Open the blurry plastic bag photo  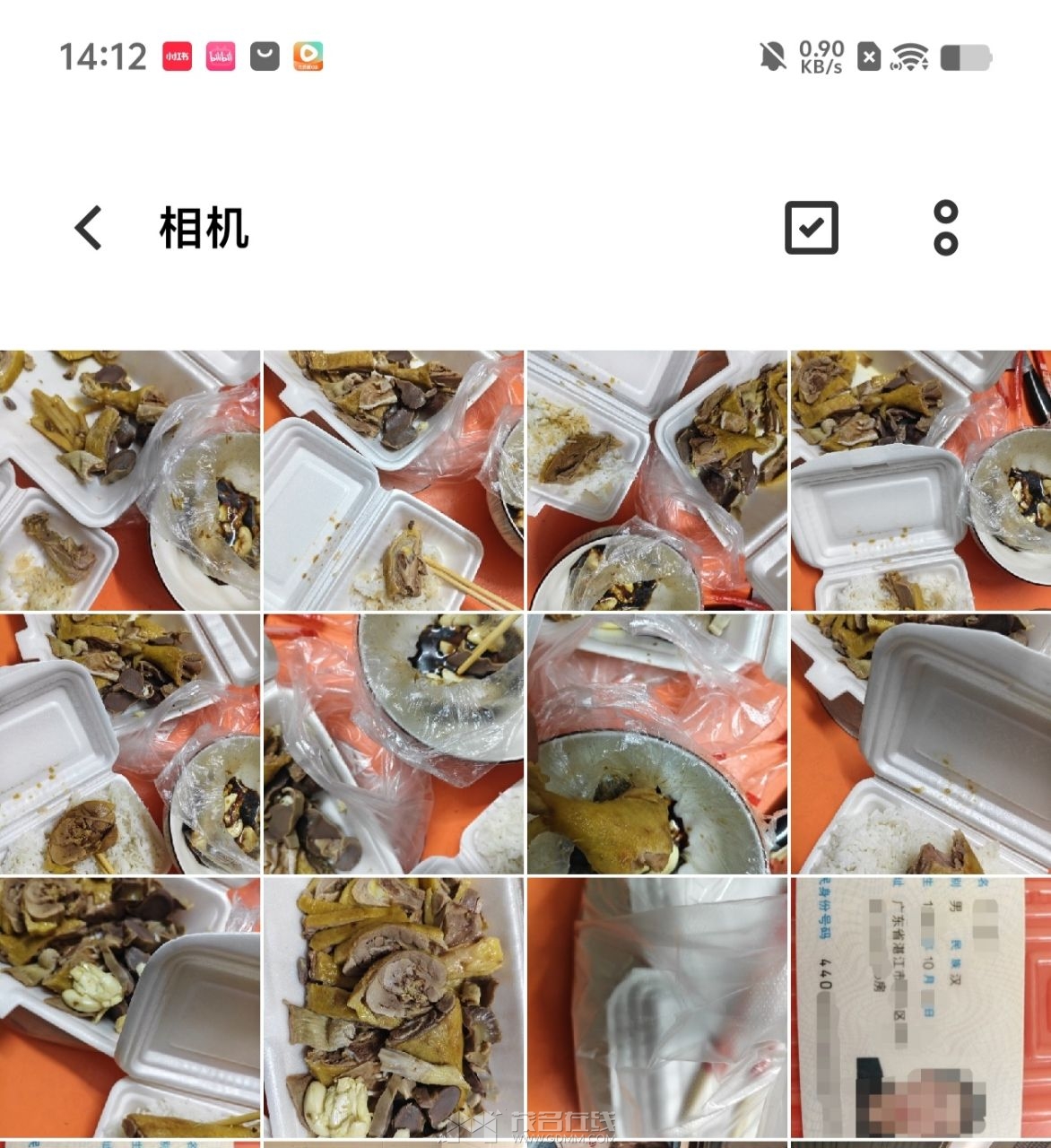point(656,1007)
